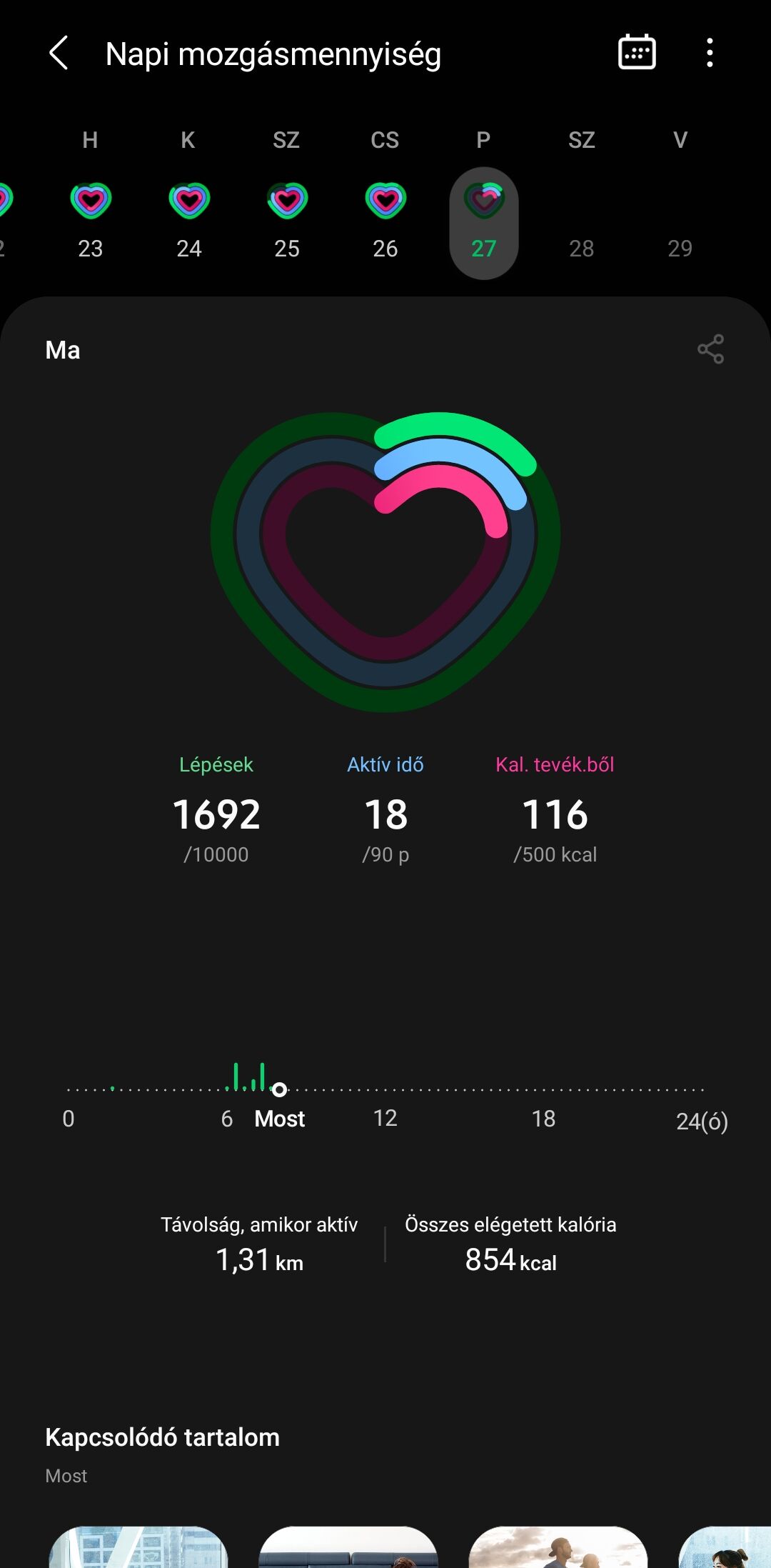Share today's activity summary
This screenshot has width=771, height=1568.
[710, 349]
